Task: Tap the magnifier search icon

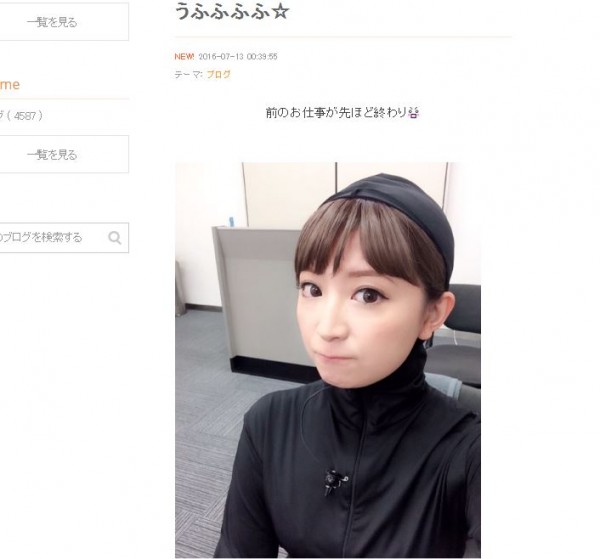Action: (115, 238)
